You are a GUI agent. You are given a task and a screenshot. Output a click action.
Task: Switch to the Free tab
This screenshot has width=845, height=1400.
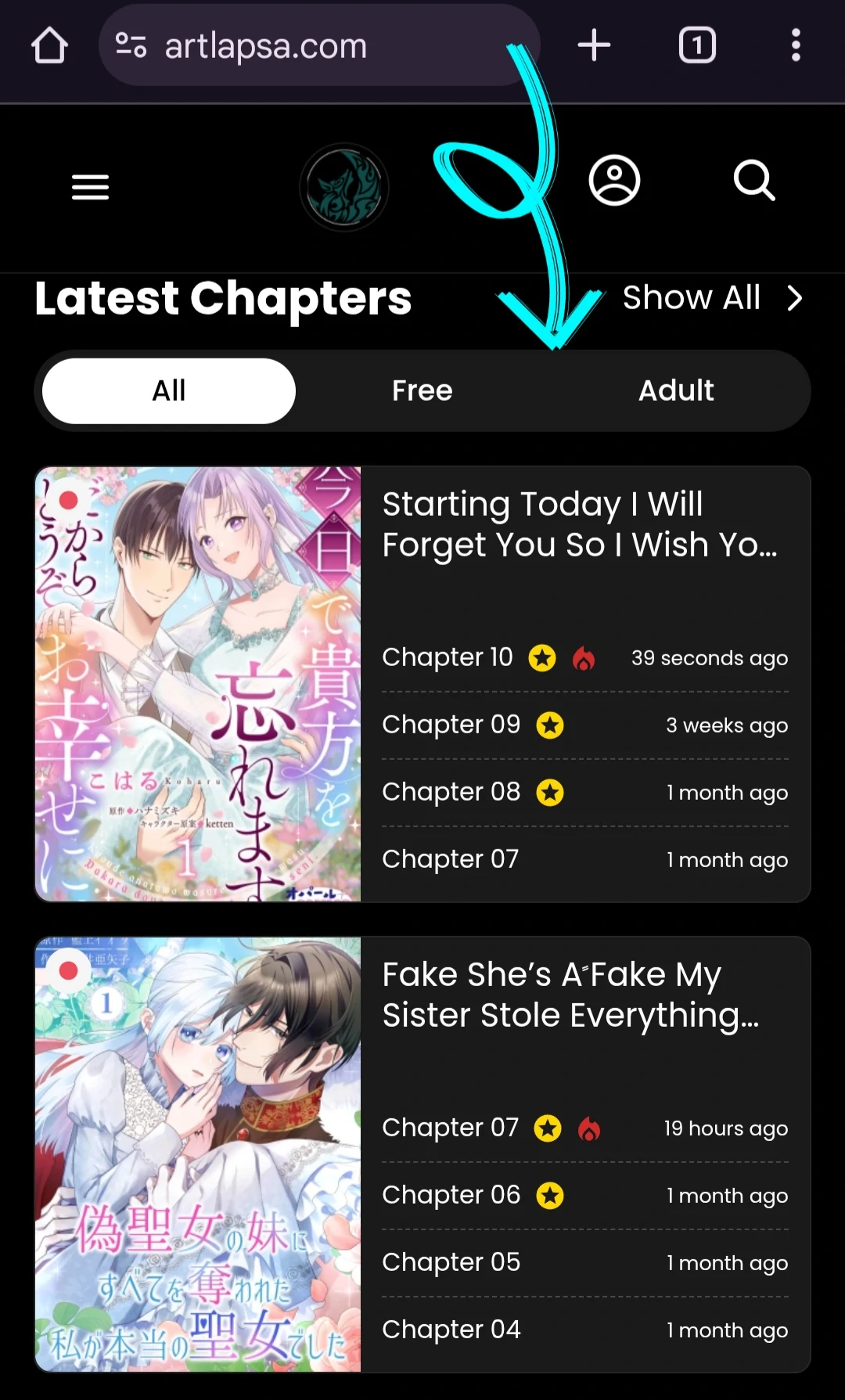click(x=422, y=390)
